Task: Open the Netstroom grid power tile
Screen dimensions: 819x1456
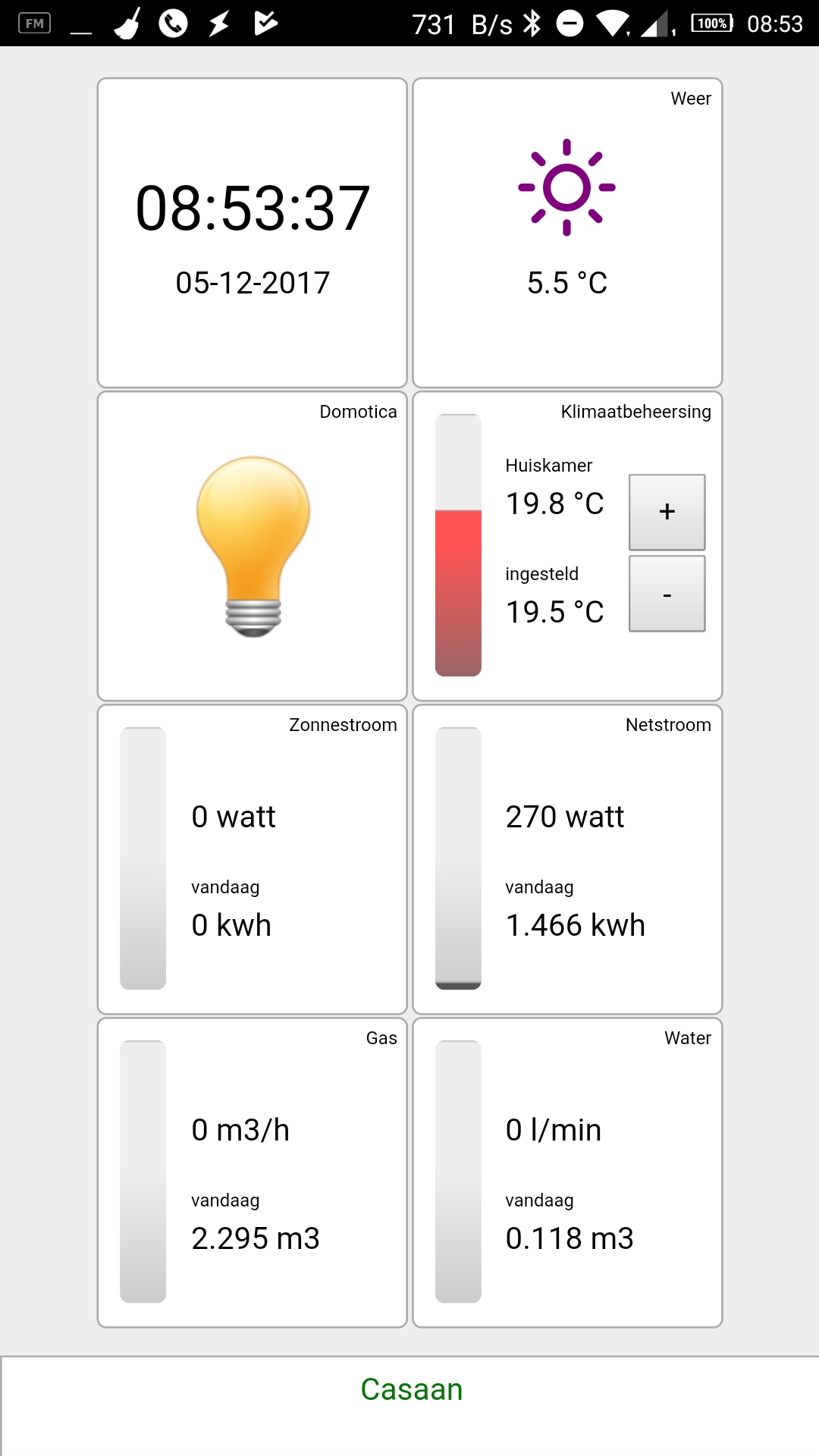Action: point(567,859)
